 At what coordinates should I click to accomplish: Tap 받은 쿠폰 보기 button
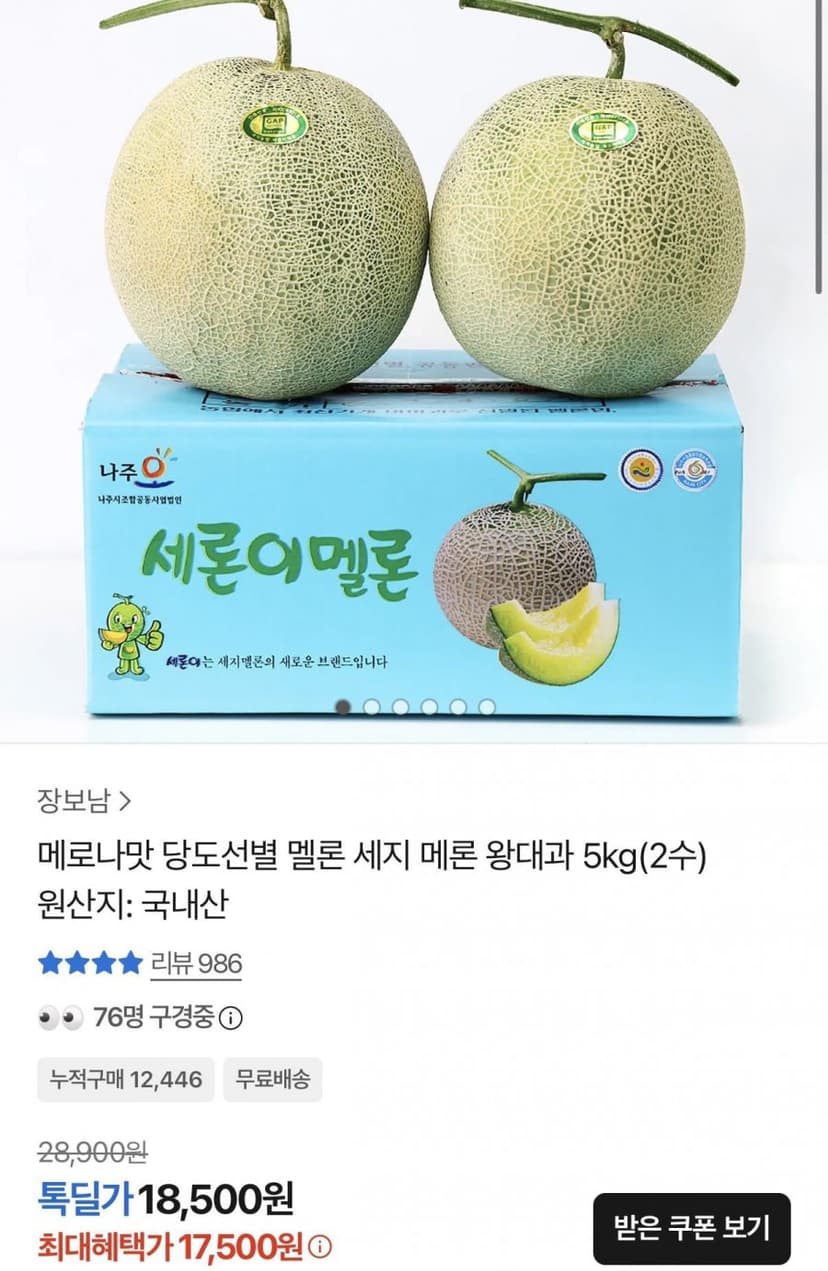[x=692, y=1228]
